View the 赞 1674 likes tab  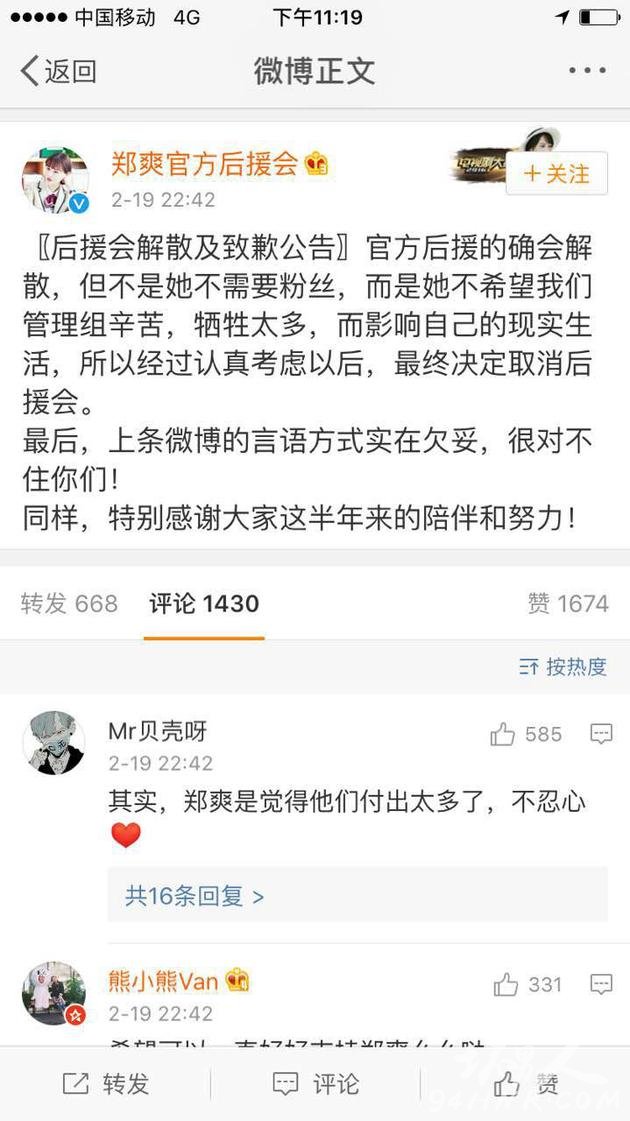[x=568, y=603]
